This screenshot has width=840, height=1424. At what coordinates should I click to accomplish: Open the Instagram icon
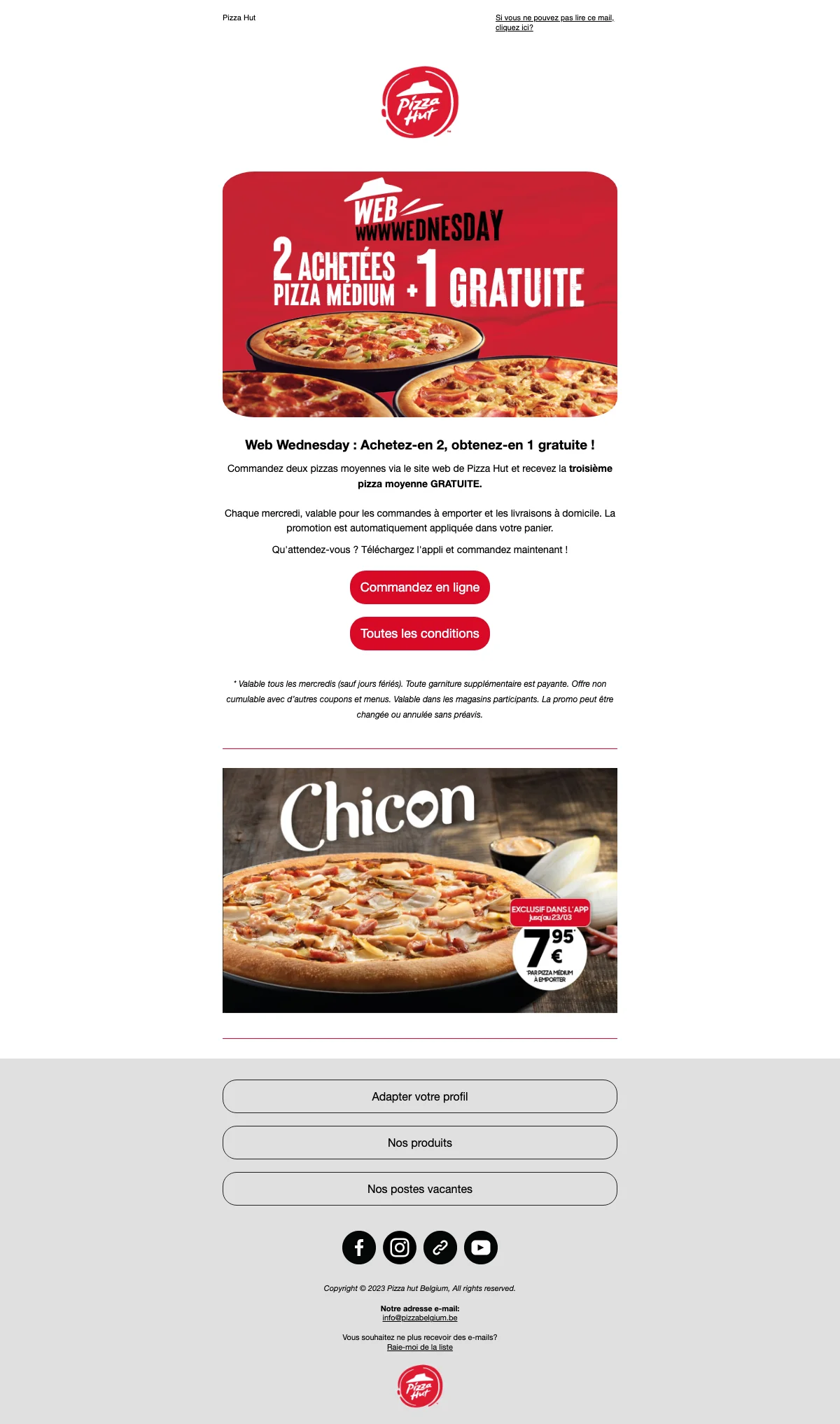click(x=400, y=1248)
